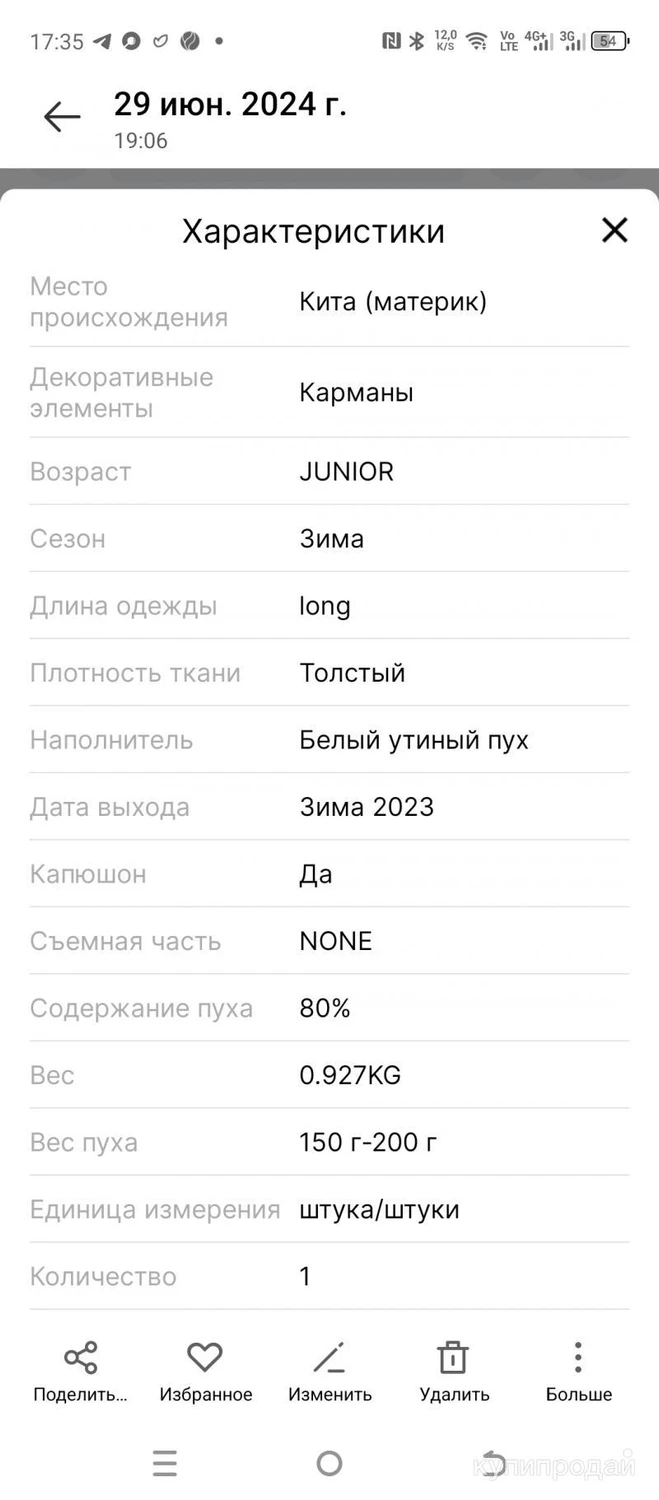Open recent apps from navigation bar
659x1500 pixels.
[x=165, y=1464]
